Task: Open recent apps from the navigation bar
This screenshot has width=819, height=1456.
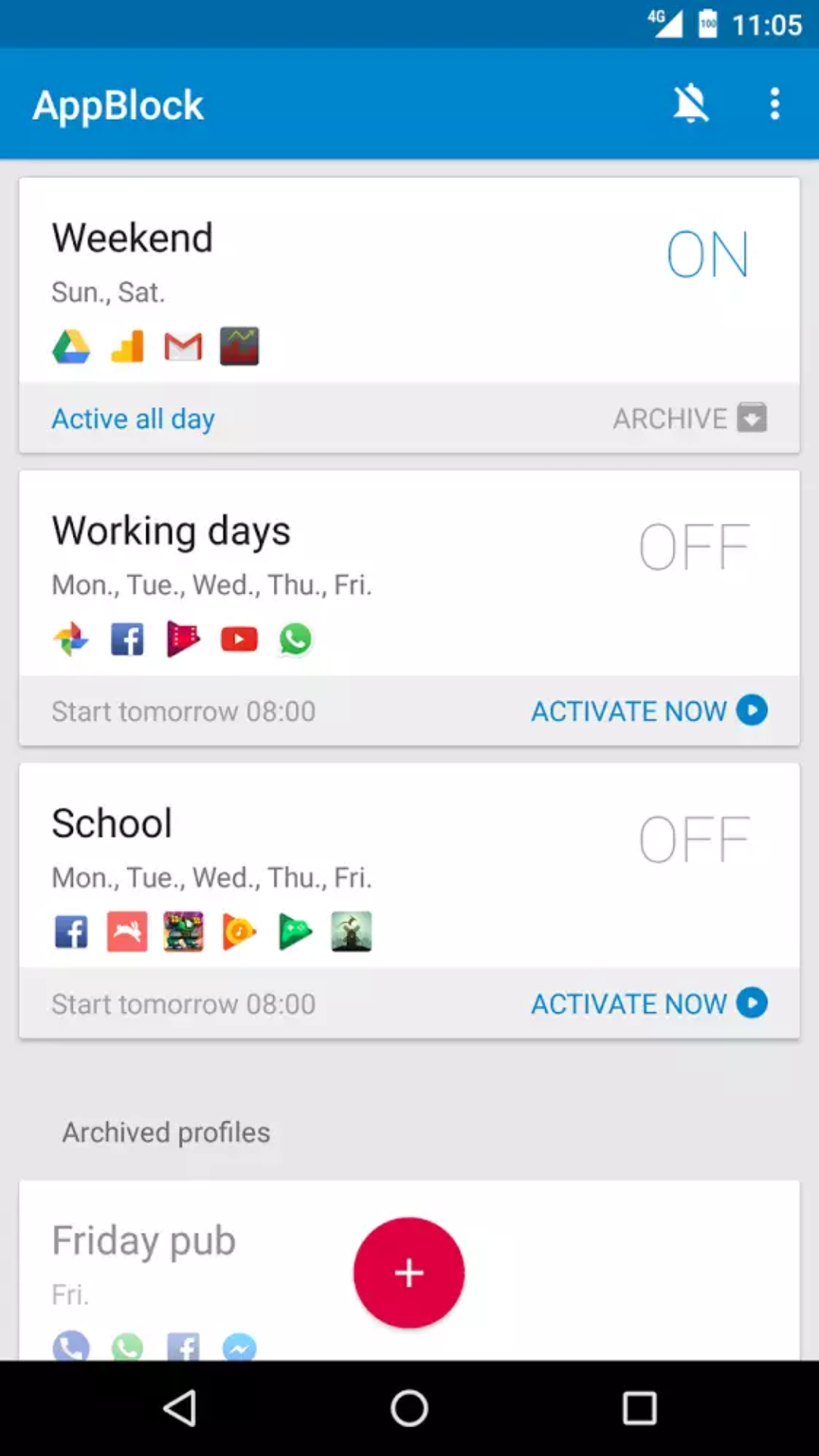Action: (639, 1408)
